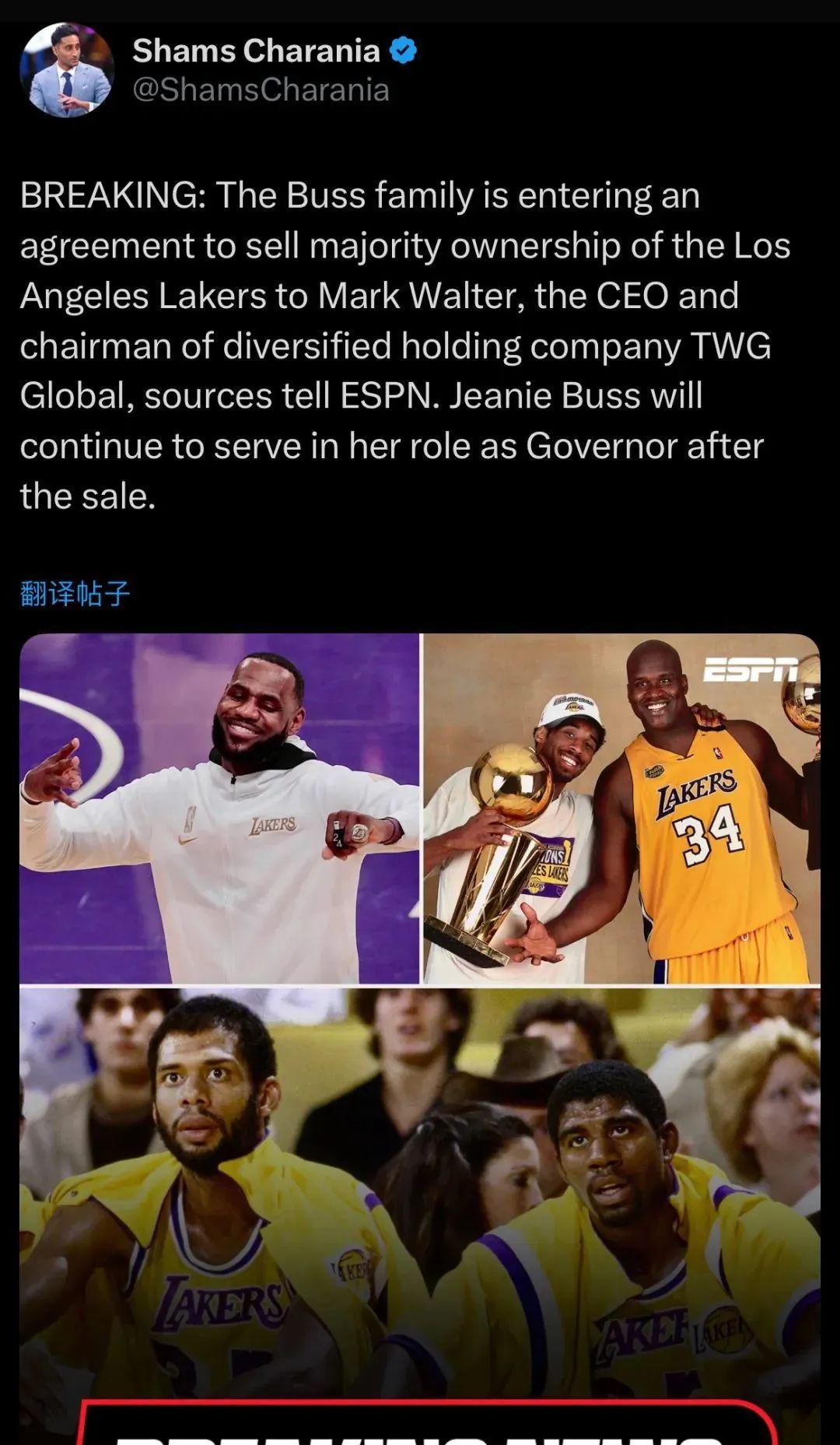Click the BREAKING NEWS banner at bottom
840x1445 pixels.
pyautogui.click(x=420, y=1424)
